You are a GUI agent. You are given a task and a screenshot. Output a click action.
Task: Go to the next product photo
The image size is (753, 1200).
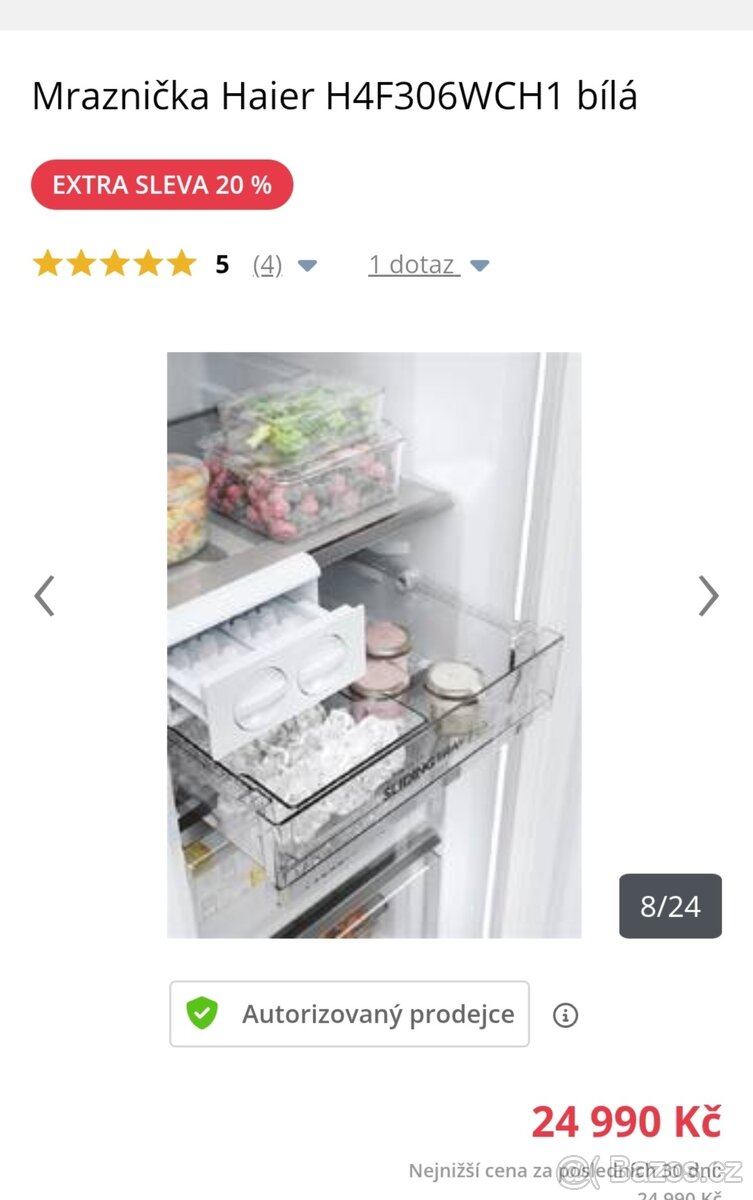click(708, 596)
